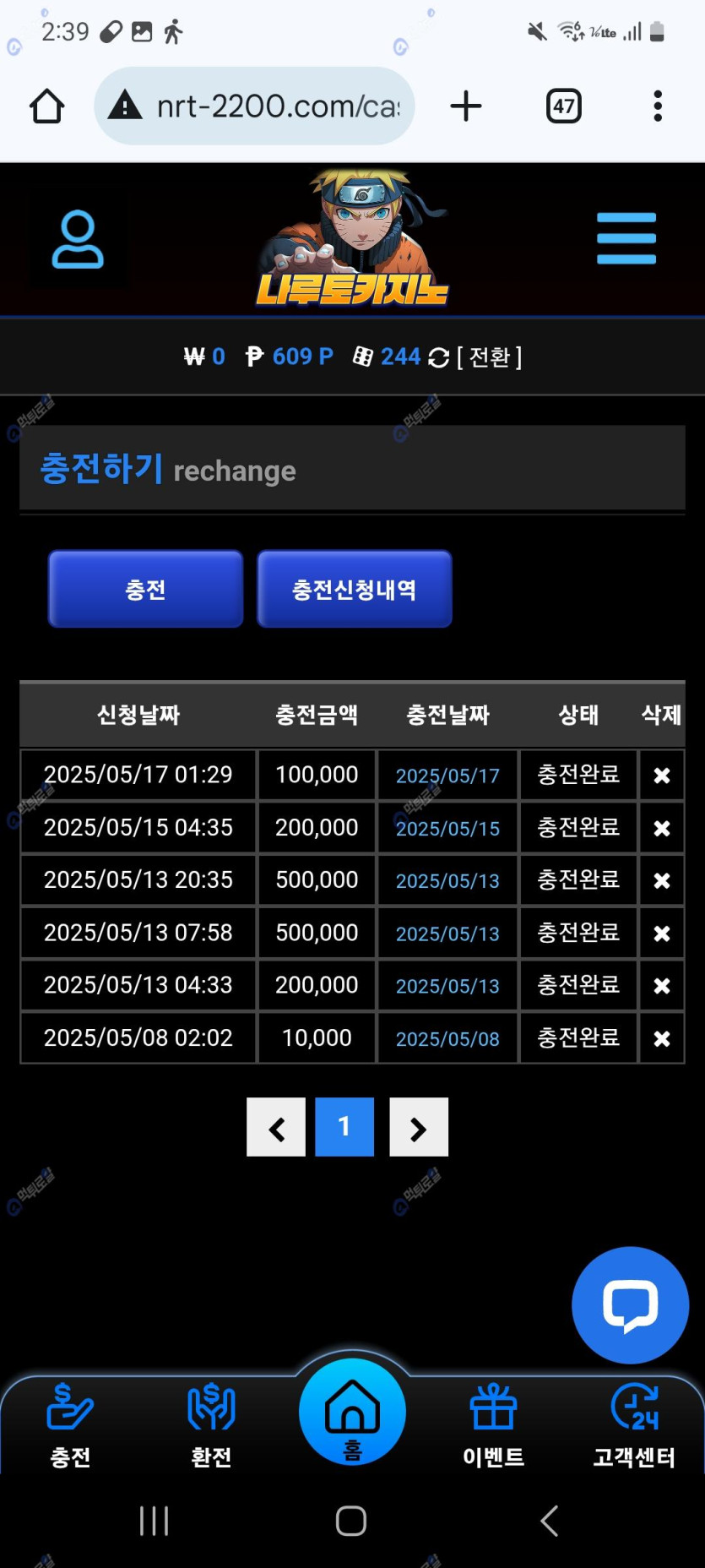
Task: Open the browser overflow menu
Action: [658, 106]
